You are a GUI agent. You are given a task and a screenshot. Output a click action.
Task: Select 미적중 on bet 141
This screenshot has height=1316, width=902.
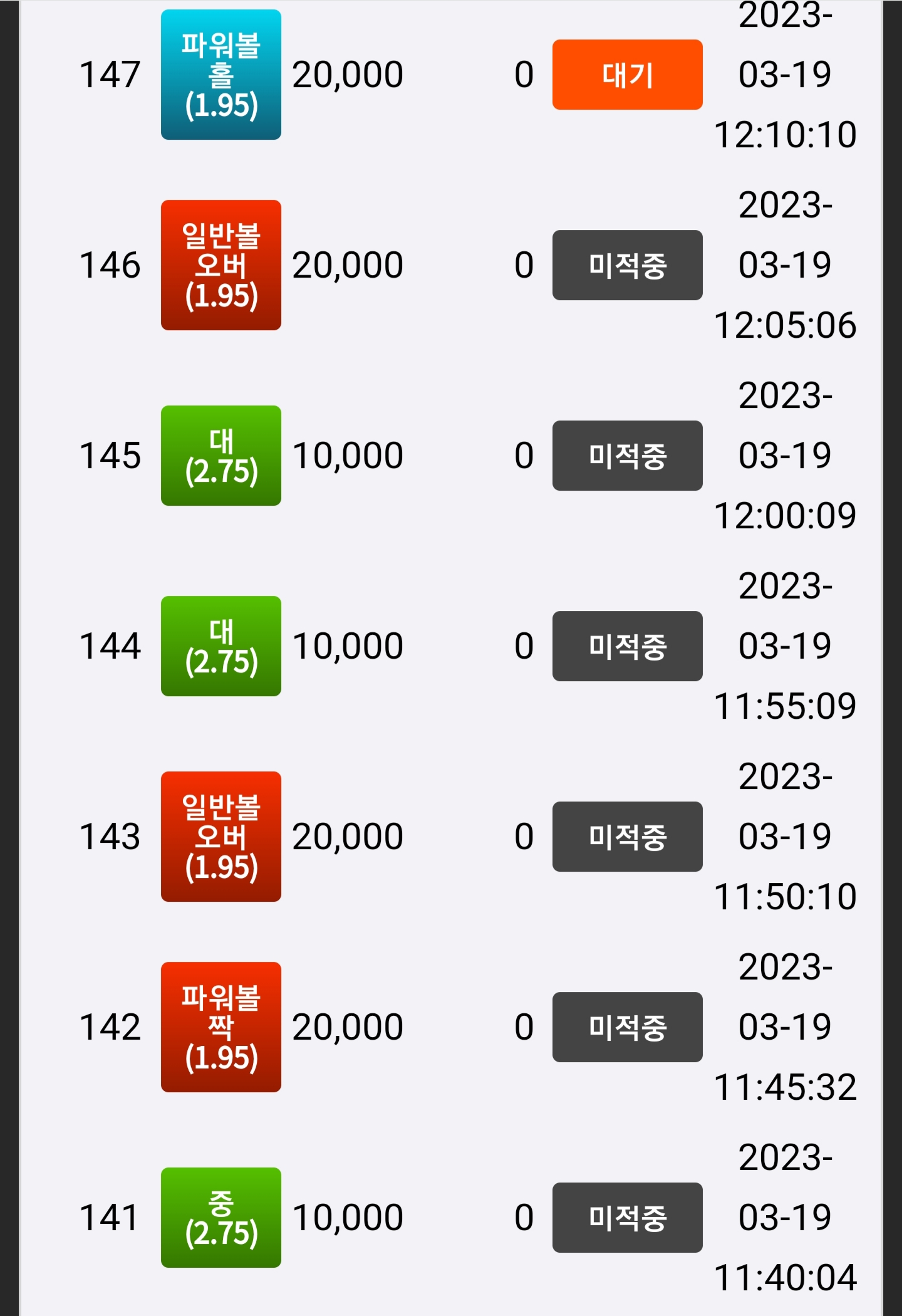[x=627, y=1218]
